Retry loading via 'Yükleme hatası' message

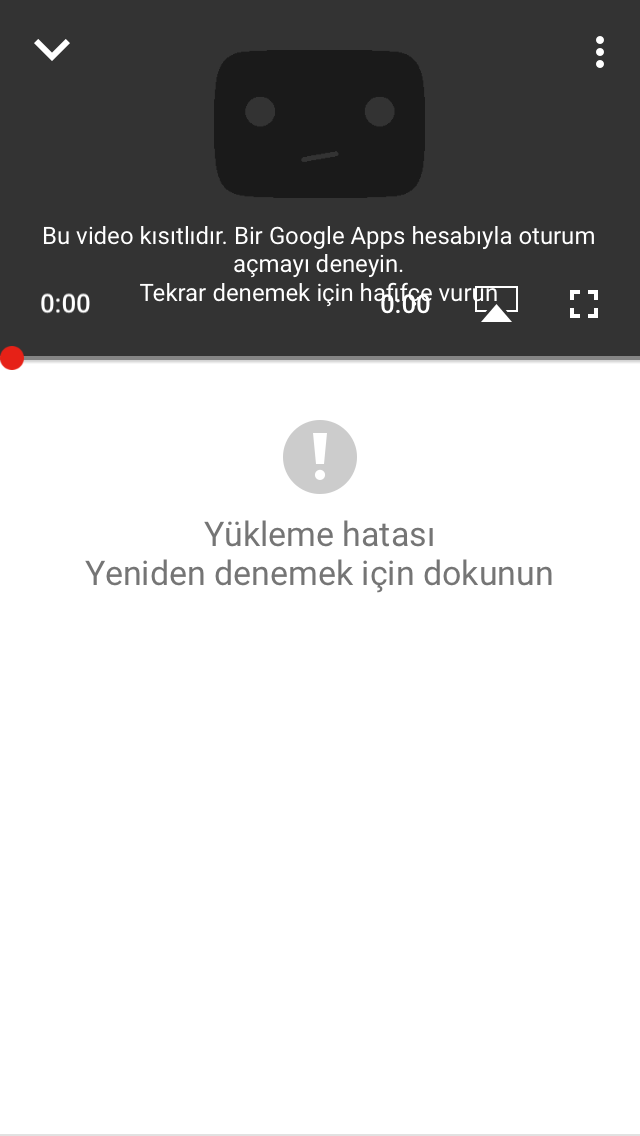tap(319, 553)
